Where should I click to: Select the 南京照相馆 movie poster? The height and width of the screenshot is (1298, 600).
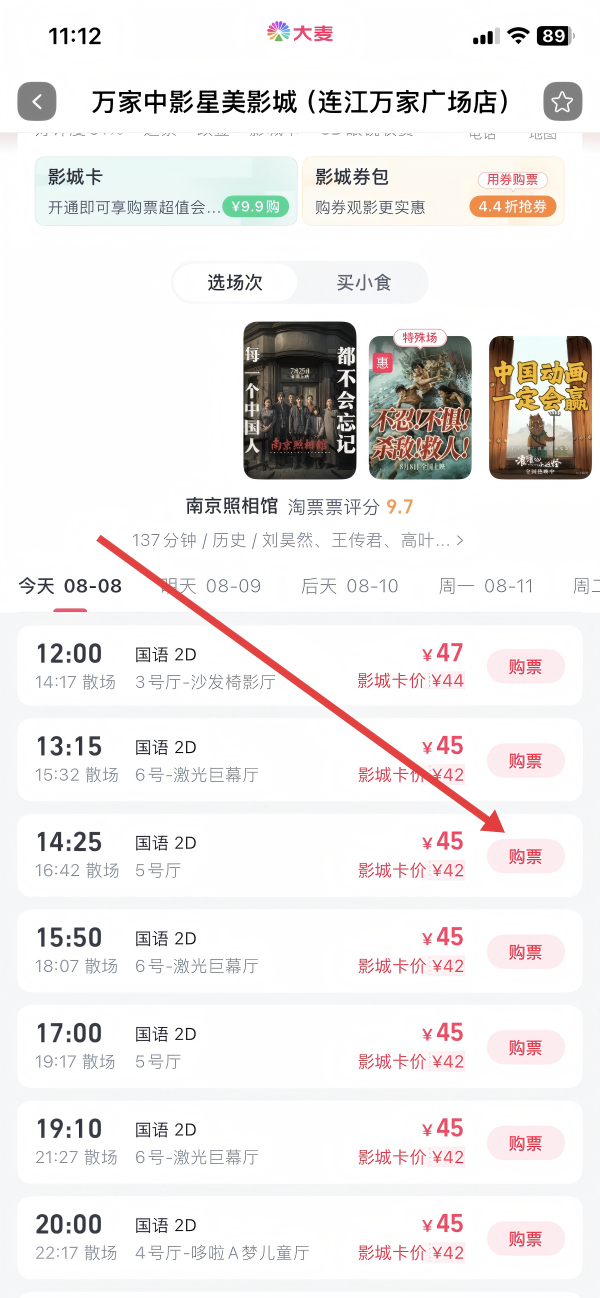pos(300,401)
